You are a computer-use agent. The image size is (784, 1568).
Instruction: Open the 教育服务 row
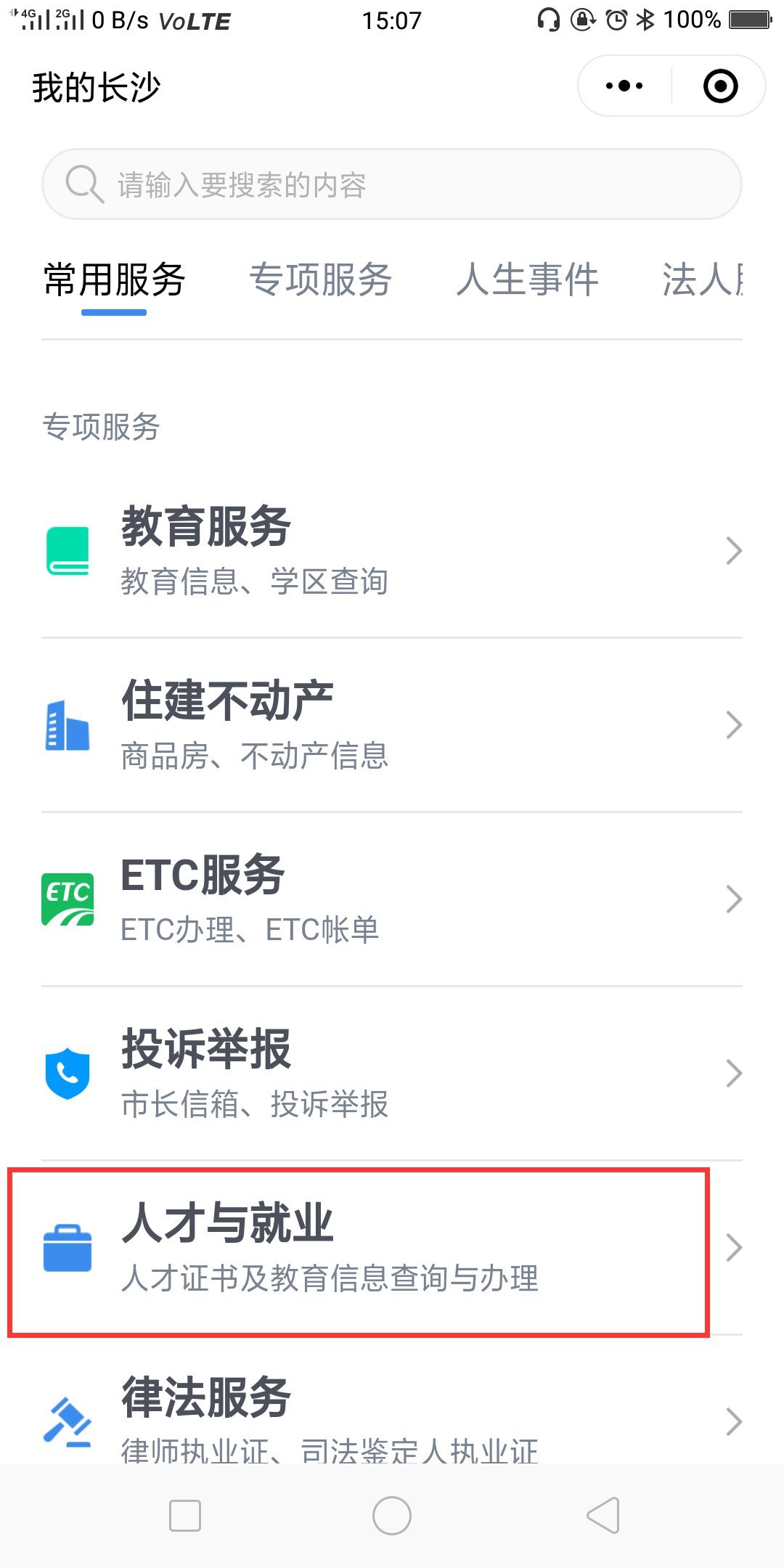pos(392,551)
